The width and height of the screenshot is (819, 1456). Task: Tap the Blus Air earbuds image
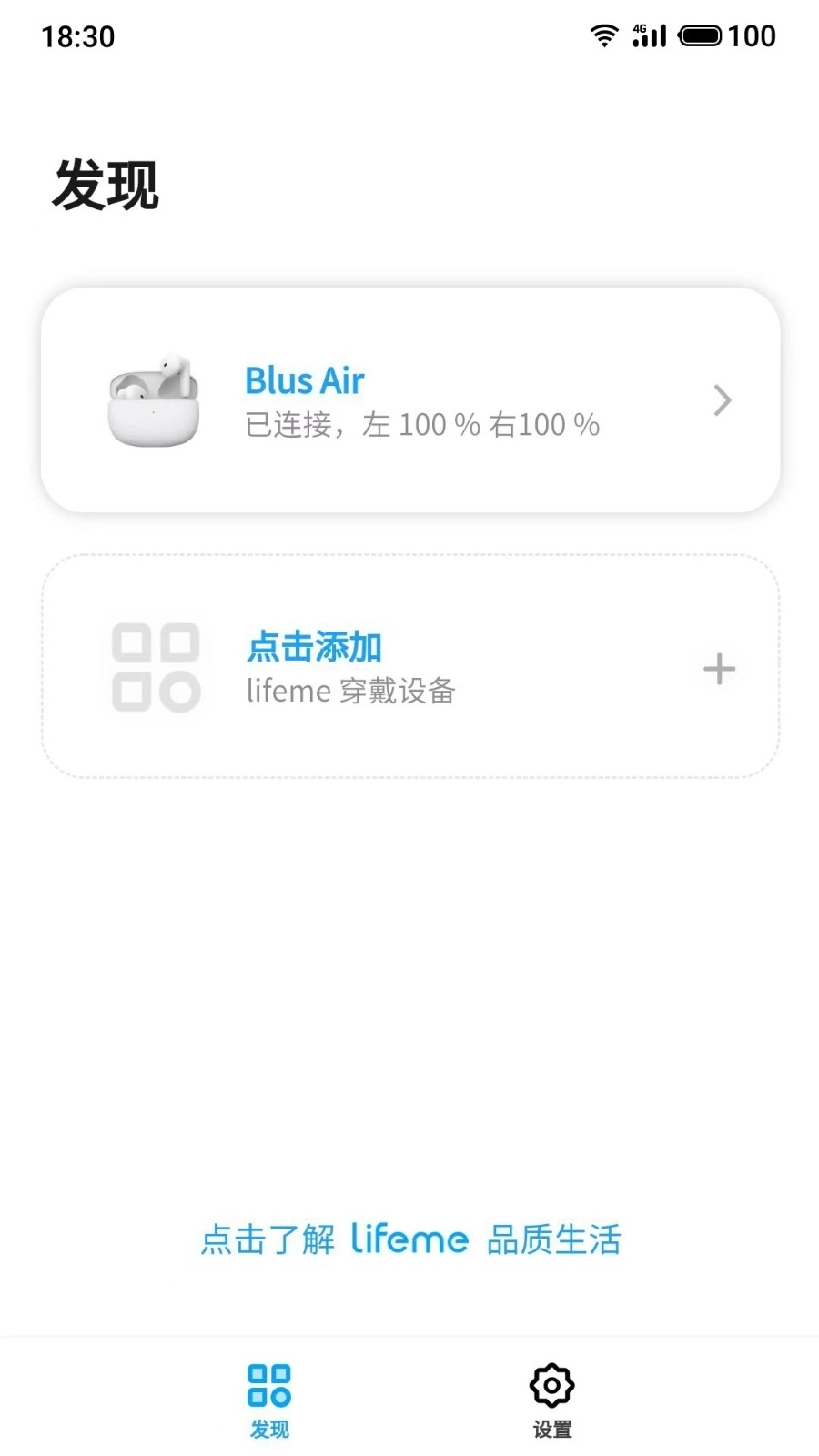tap(153, 400)
